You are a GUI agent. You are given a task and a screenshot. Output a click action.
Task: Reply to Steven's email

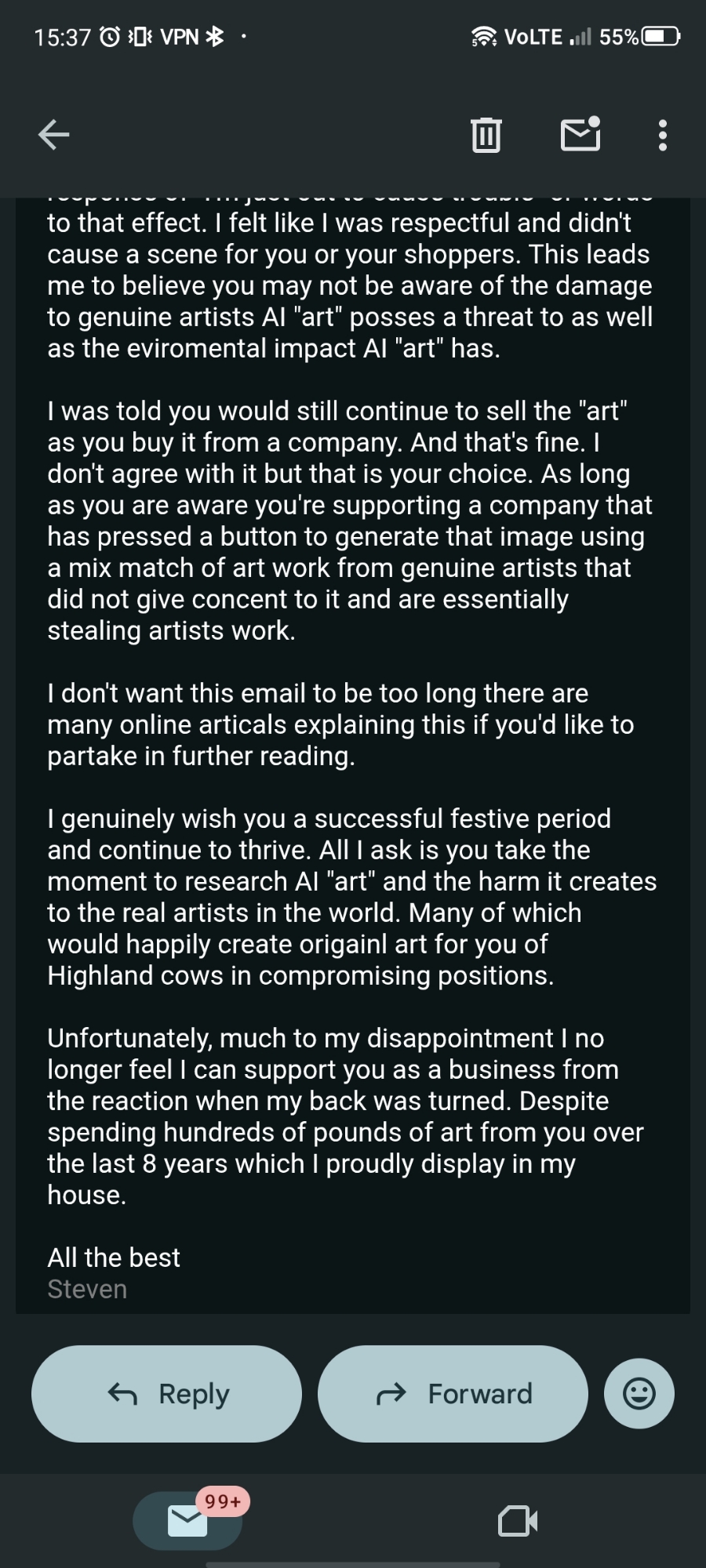166,1393
